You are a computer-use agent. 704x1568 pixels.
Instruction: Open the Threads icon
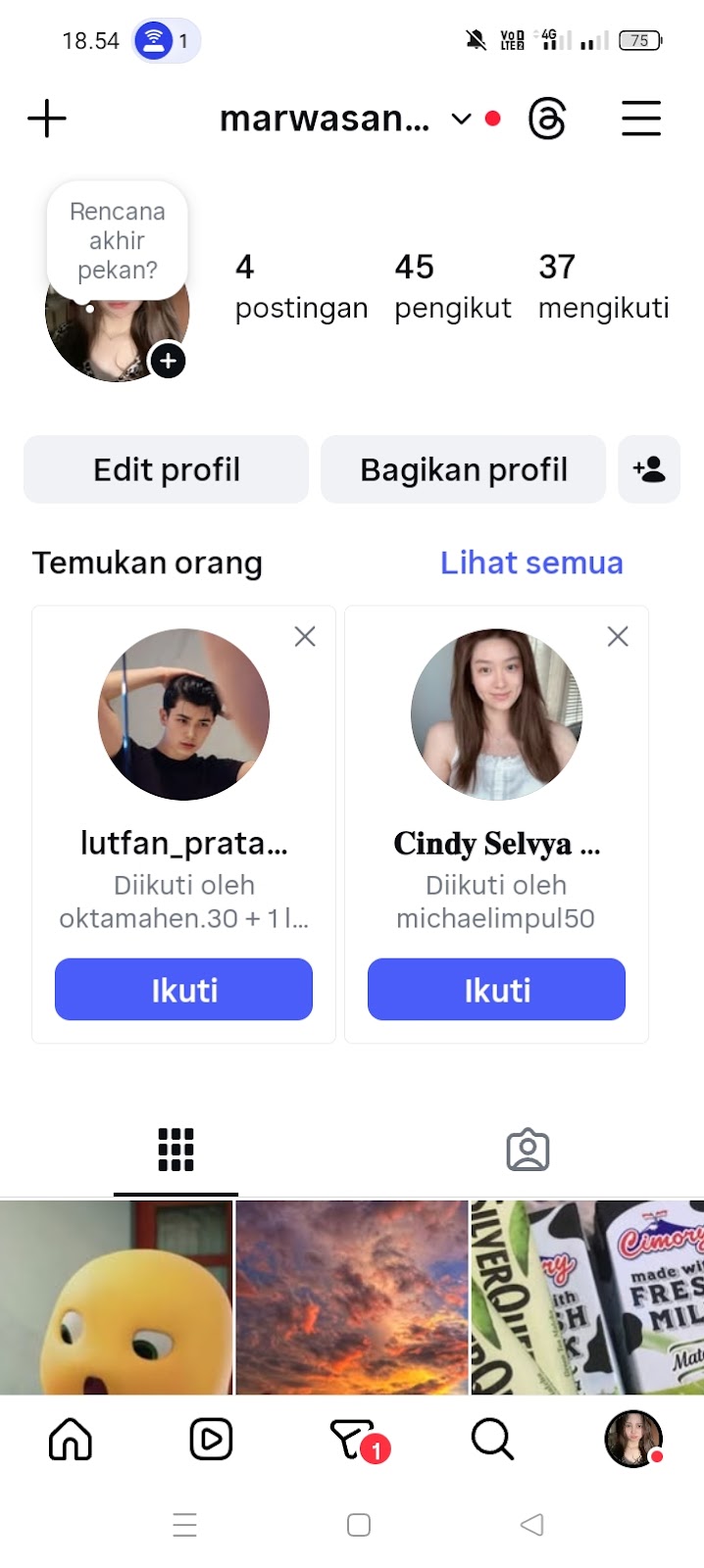pos(547,120)
